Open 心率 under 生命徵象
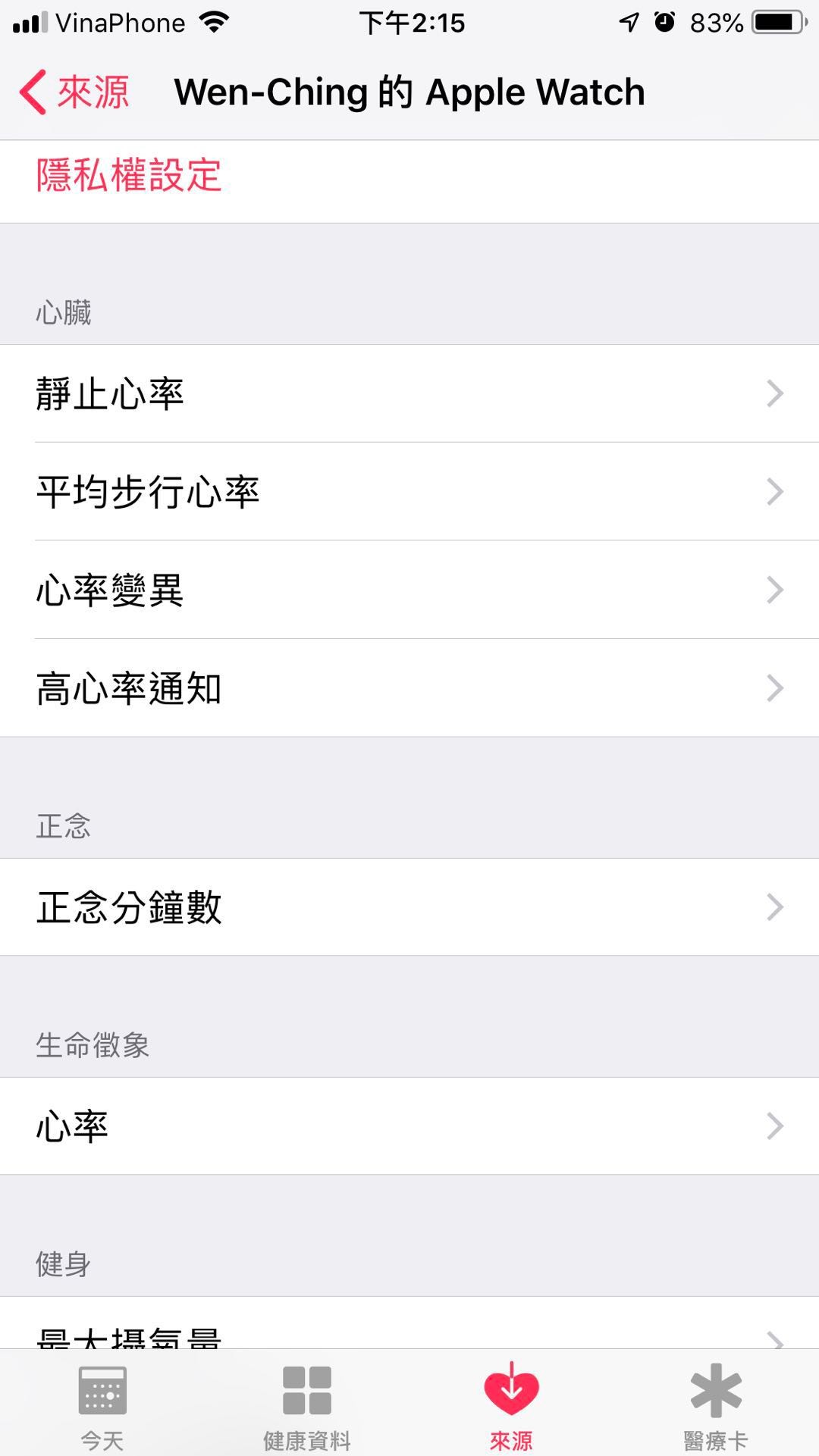819x1456 pixels. point(409,1126)
